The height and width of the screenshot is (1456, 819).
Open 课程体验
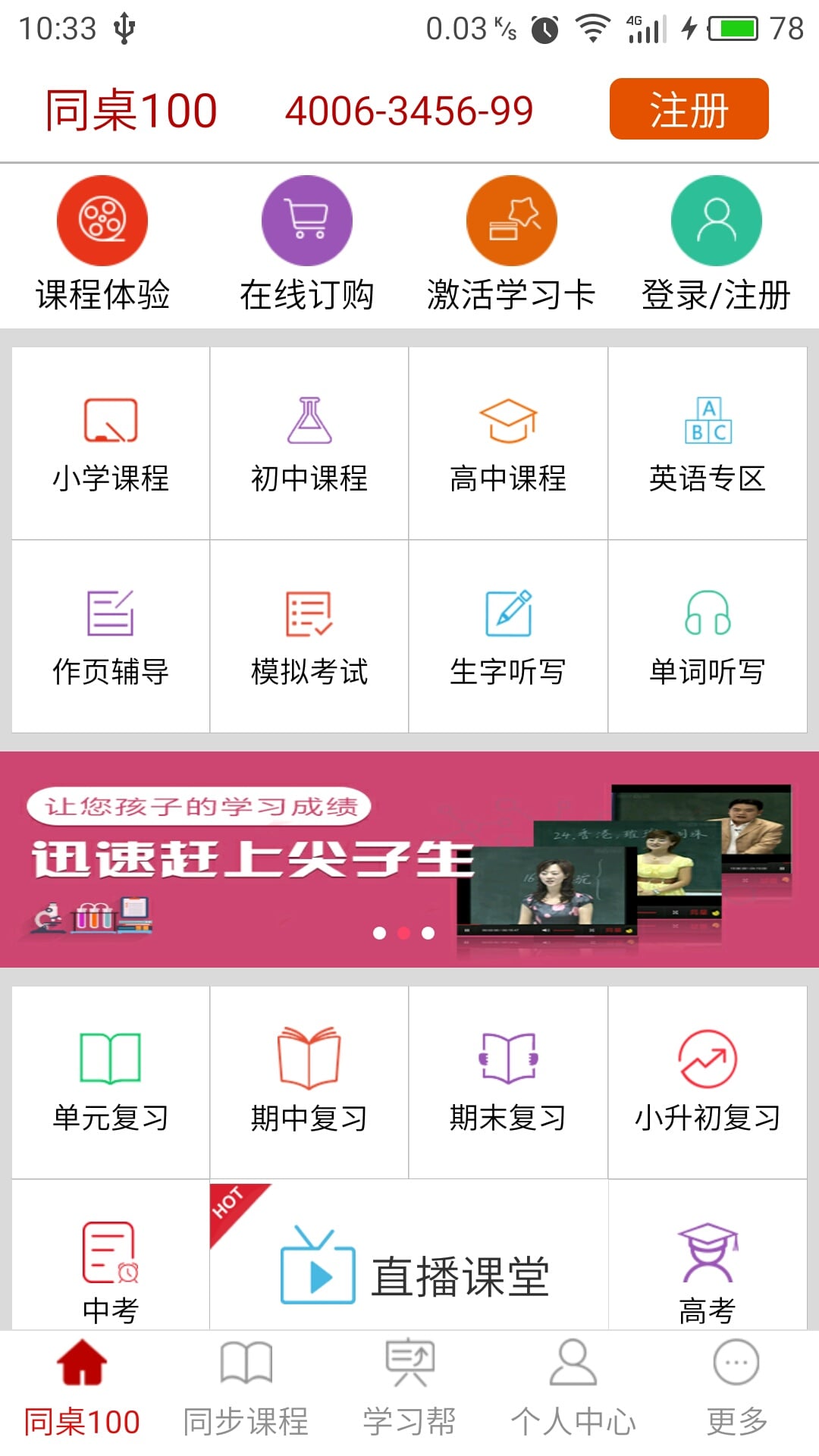102,244
